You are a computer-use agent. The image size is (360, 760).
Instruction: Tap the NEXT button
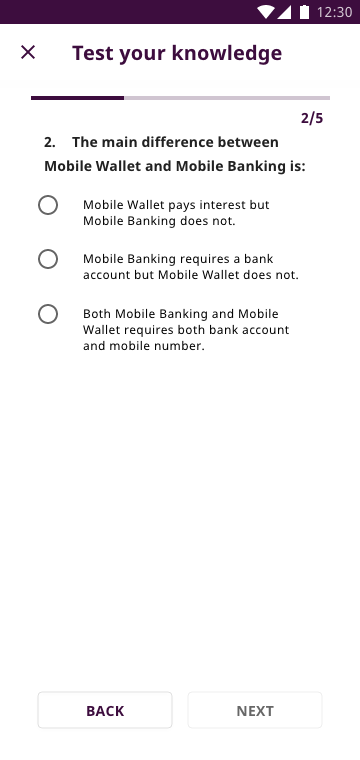[x=255, y=711]
